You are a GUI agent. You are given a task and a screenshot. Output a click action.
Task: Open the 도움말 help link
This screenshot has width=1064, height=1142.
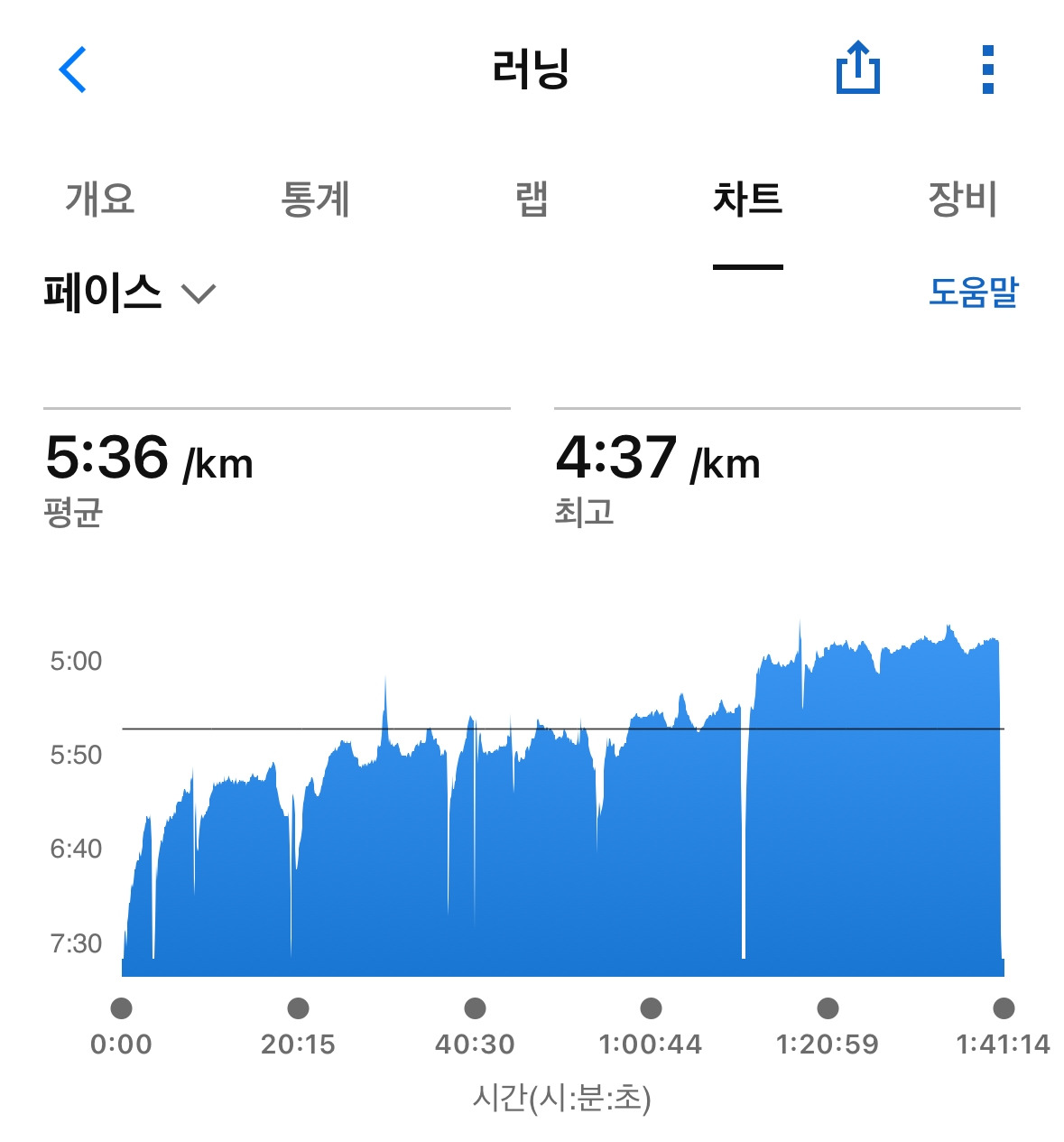[x=973, y=292]
